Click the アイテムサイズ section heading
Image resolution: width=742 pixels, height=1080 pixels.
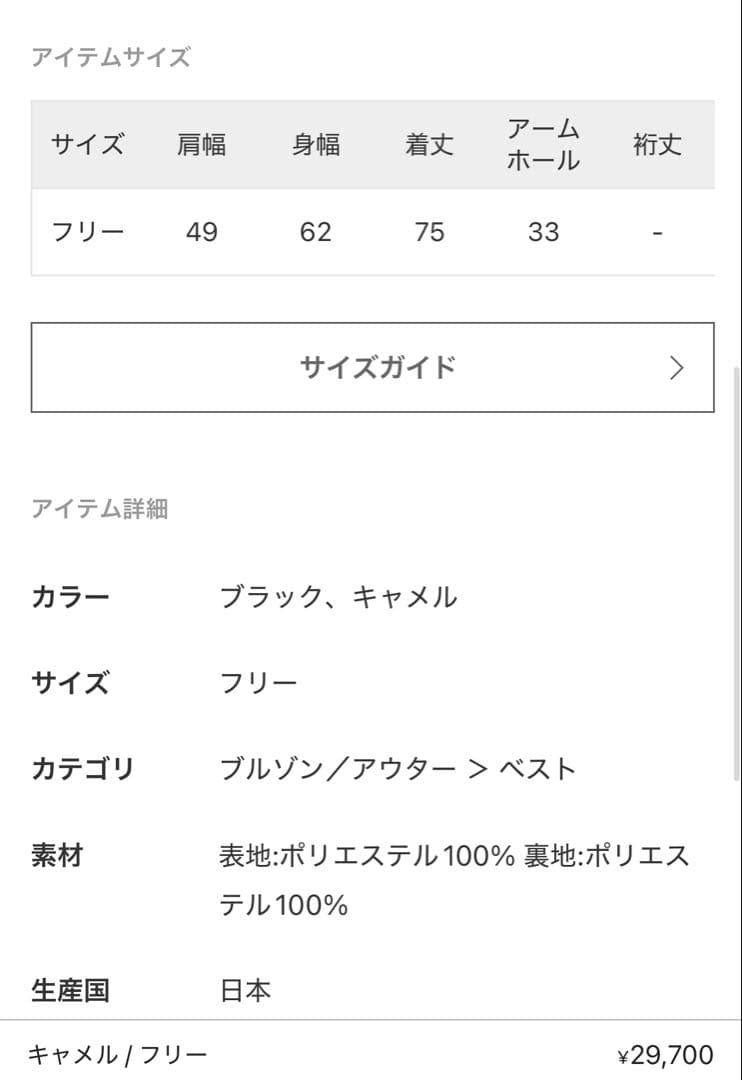[x=103, y=57]
